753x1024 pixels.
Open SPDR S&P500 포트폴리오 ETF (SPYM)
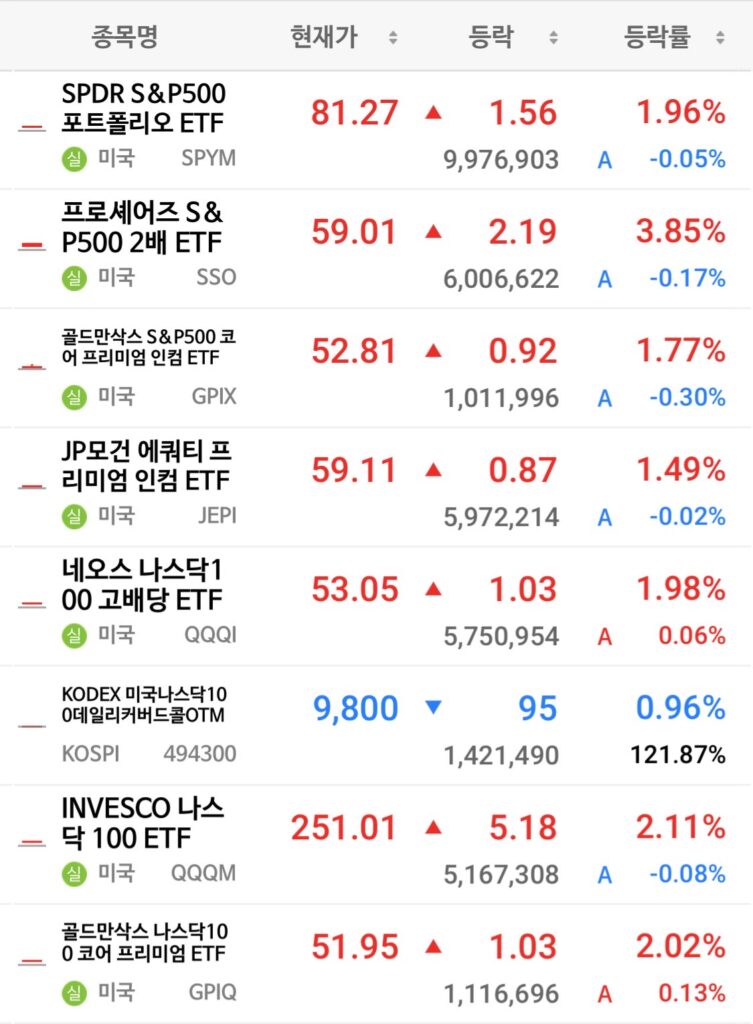pos(143,108)
